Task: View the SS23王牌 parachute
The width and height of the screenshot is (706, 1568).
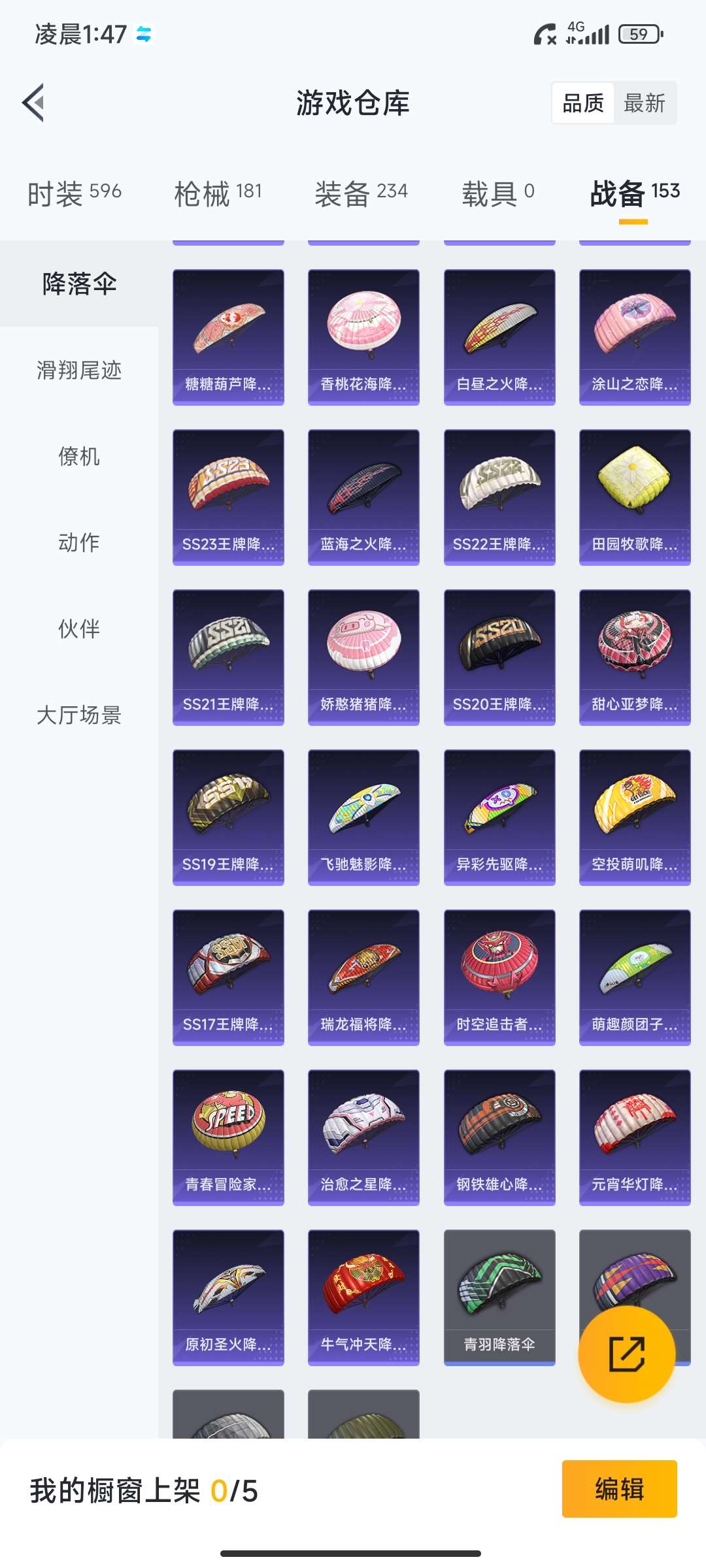Action: (228, 497)
